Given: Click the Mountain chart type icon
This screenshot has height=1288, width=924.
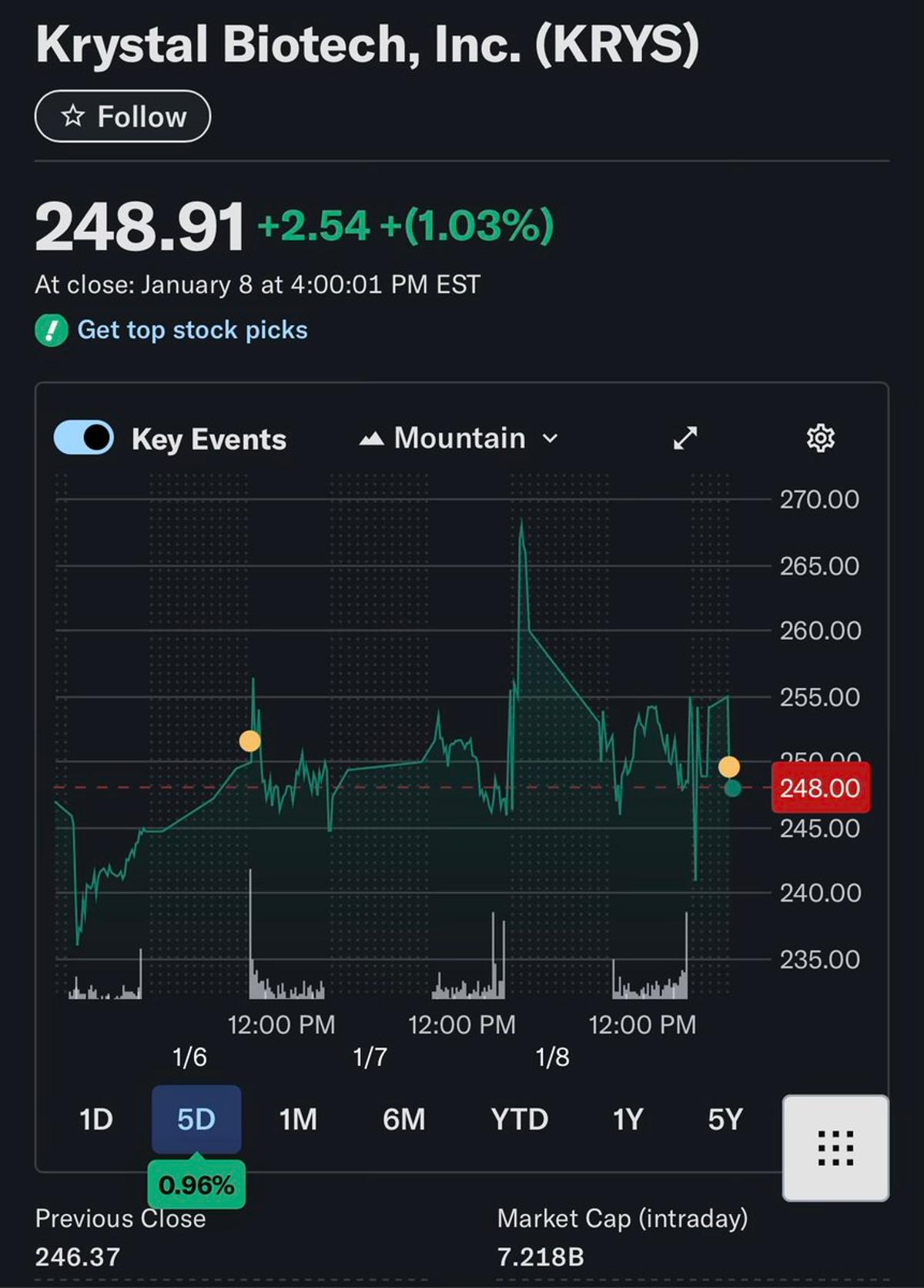Looking at the screenshot, I should click(371, 438).
